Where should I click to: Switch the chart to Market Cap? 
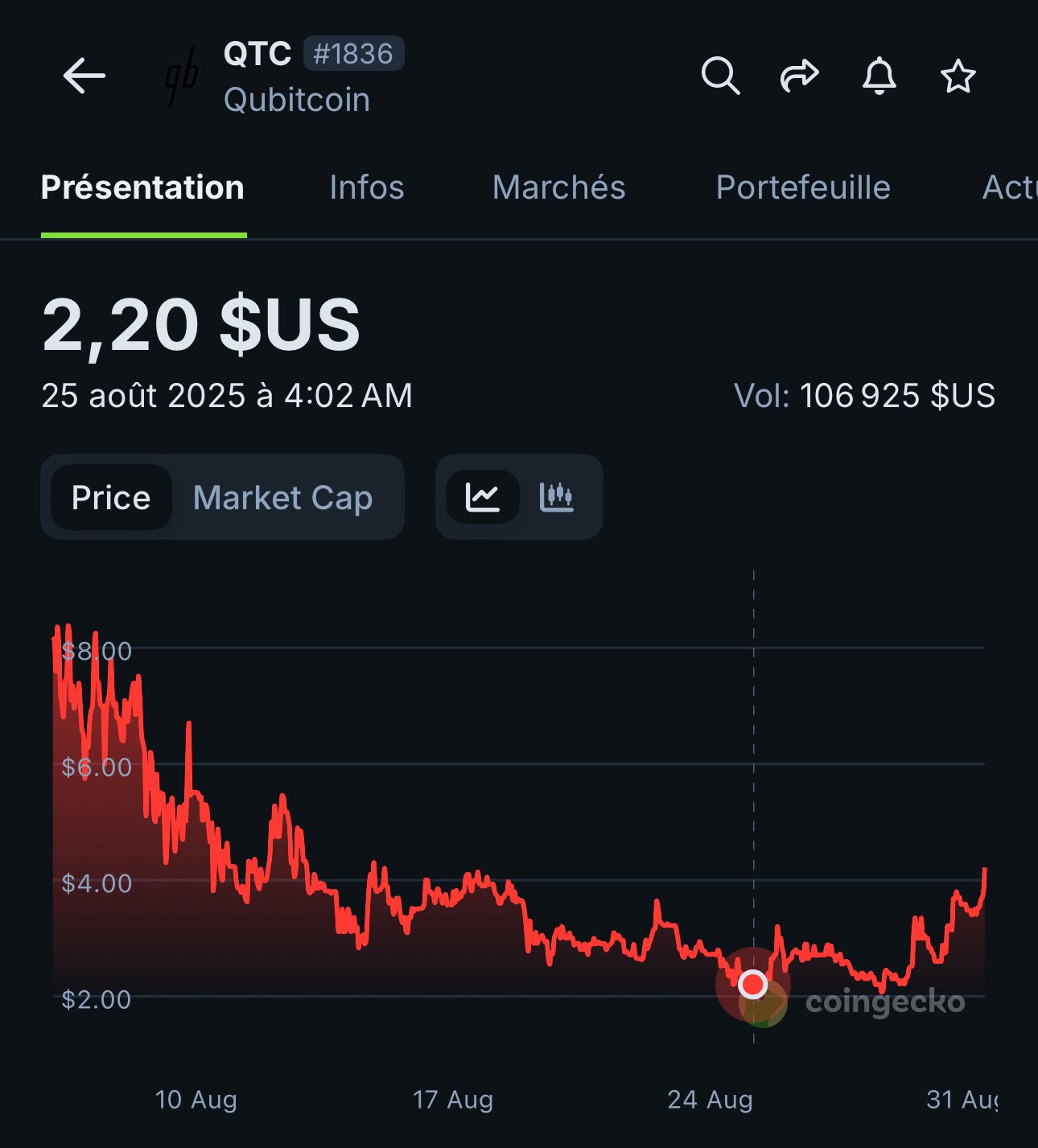click(x=282, y=497)
